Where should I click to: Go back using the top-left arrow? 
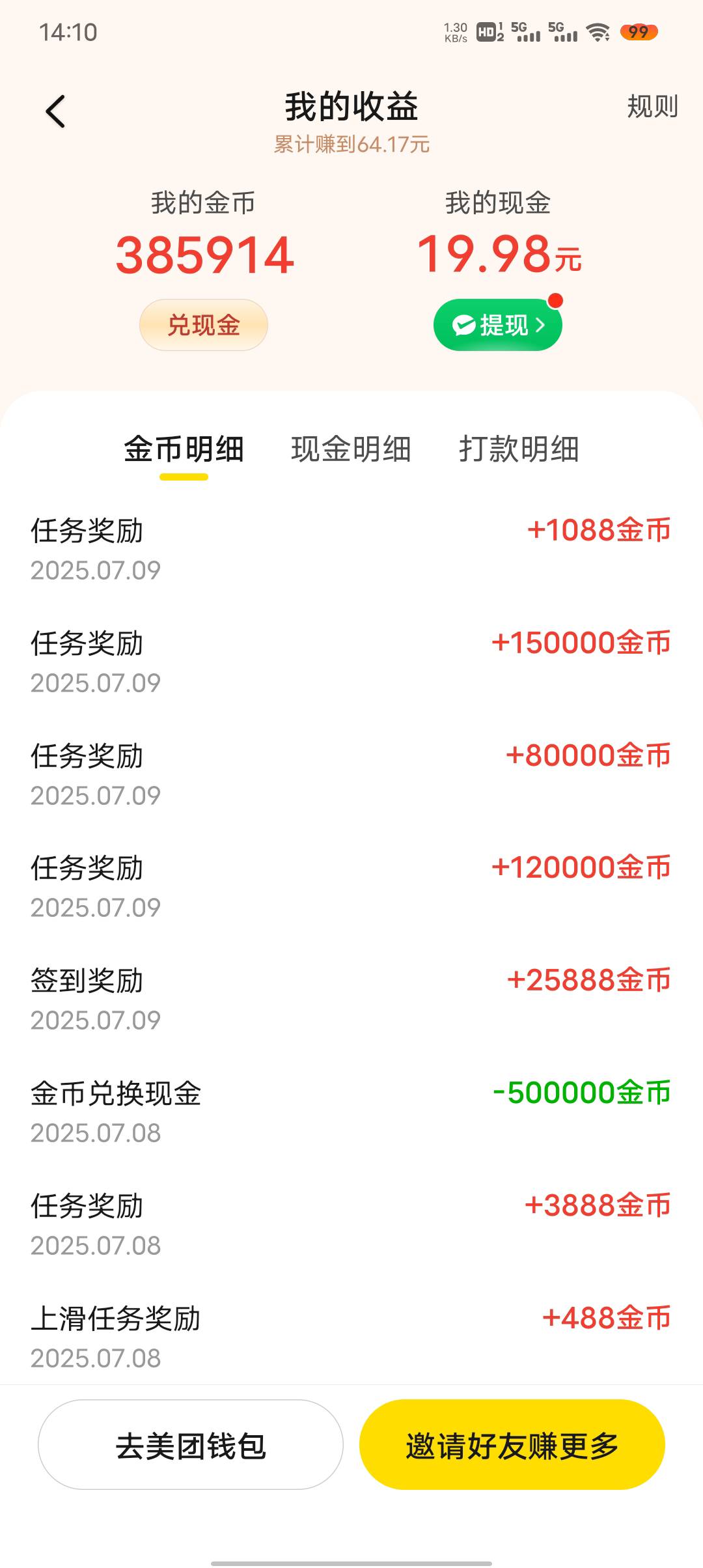(55, 111)
